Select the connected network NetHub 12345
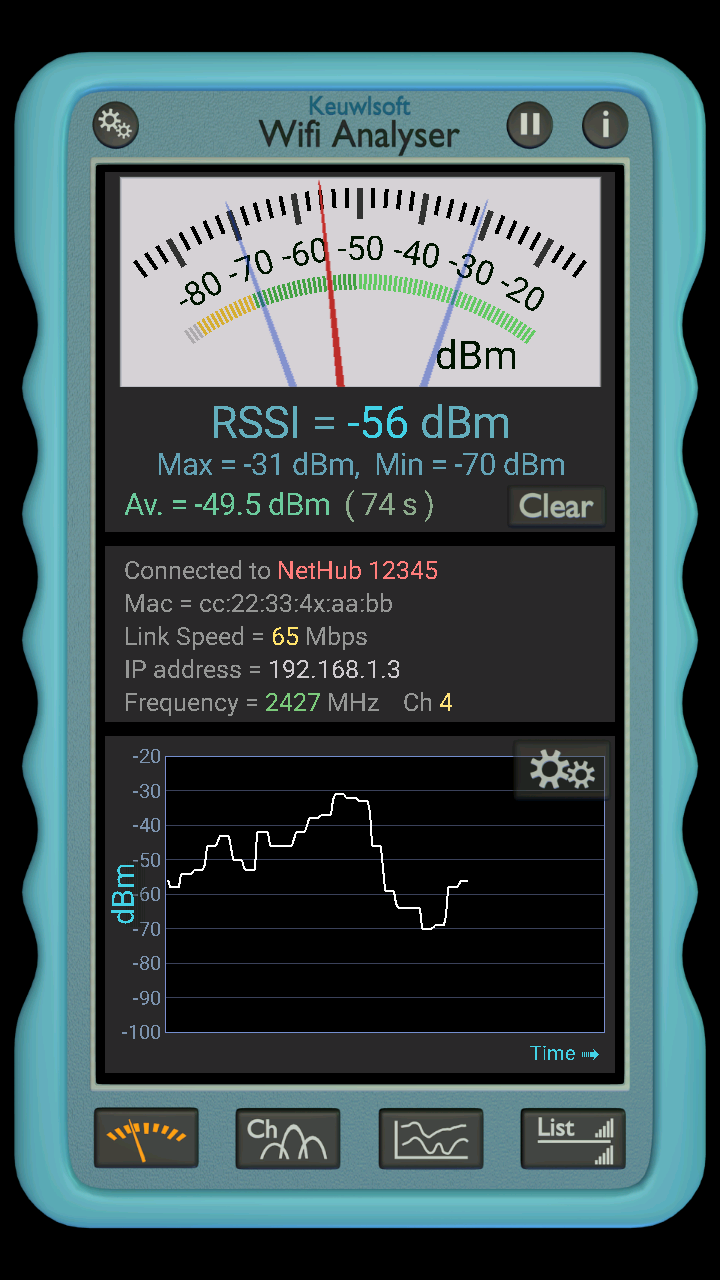Screen dimensions: 720x1280 [357, 570]
